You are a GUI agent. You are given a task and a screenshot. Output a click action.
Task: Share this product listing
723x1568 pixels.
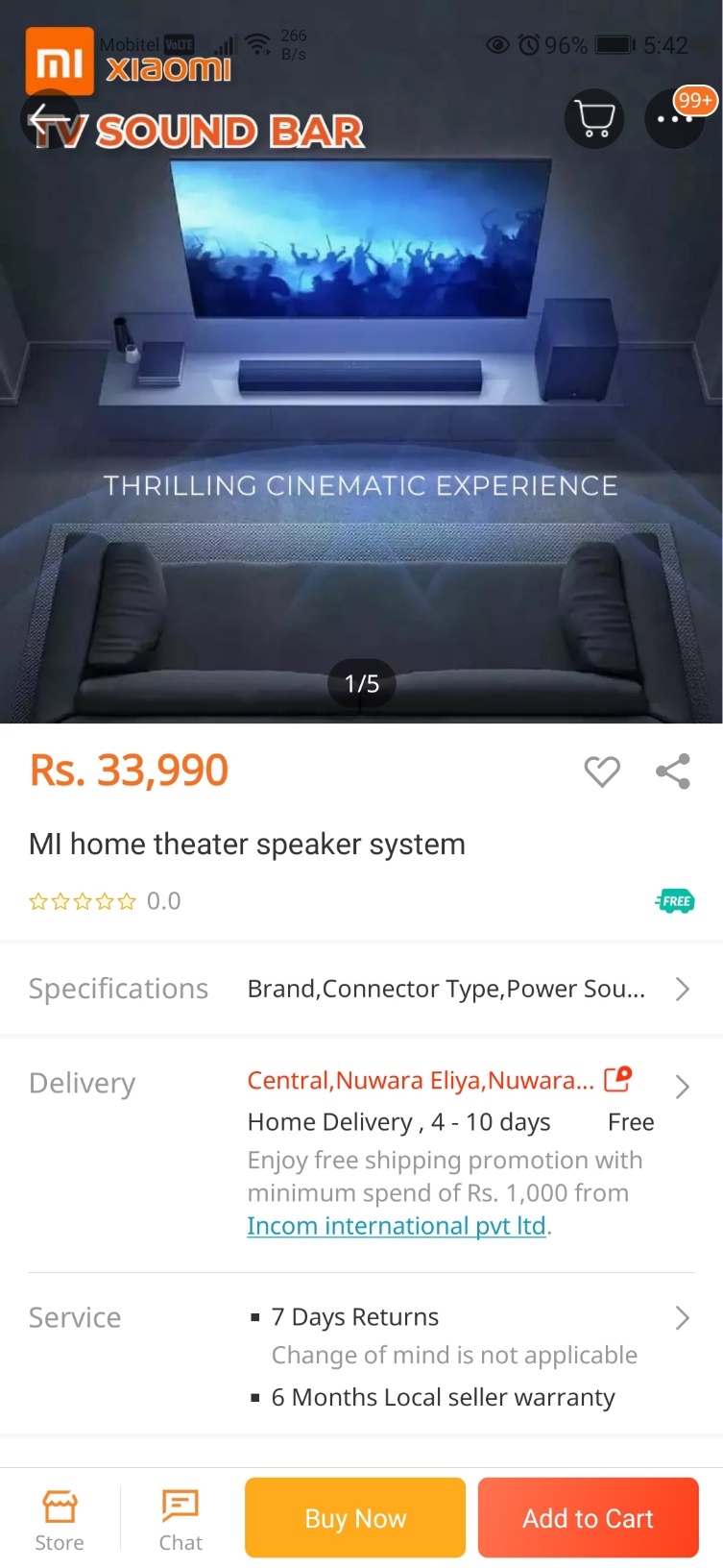(673, 771)
